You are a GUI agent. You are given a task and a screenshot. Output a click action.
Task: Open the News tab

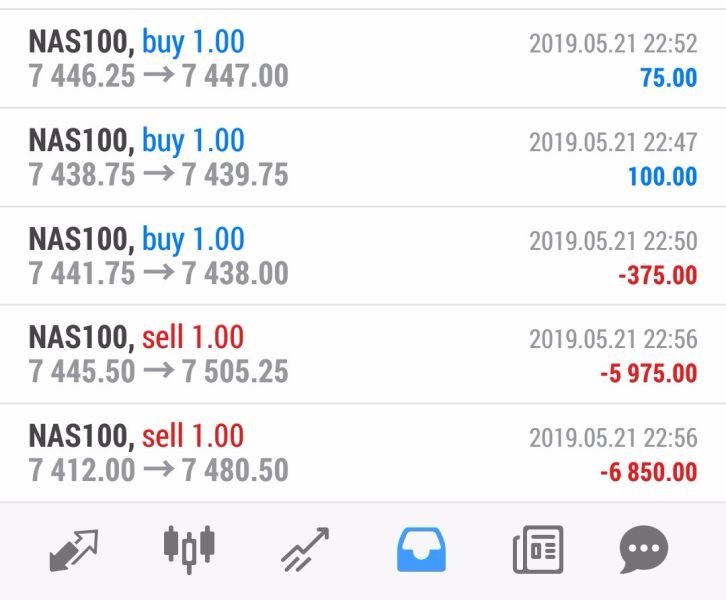537,549
